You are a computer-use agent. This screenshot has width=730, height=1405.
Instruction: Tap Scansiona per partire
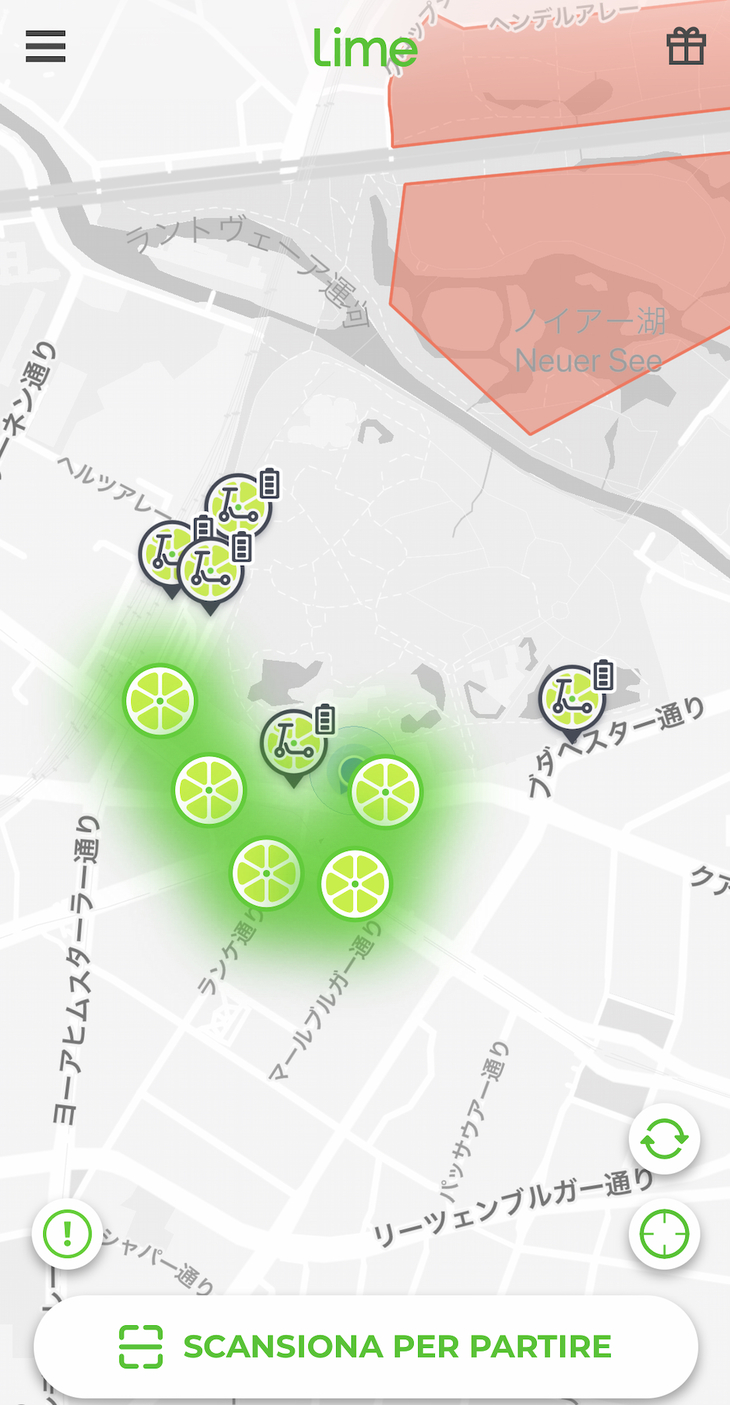(x=366, y=1346)
